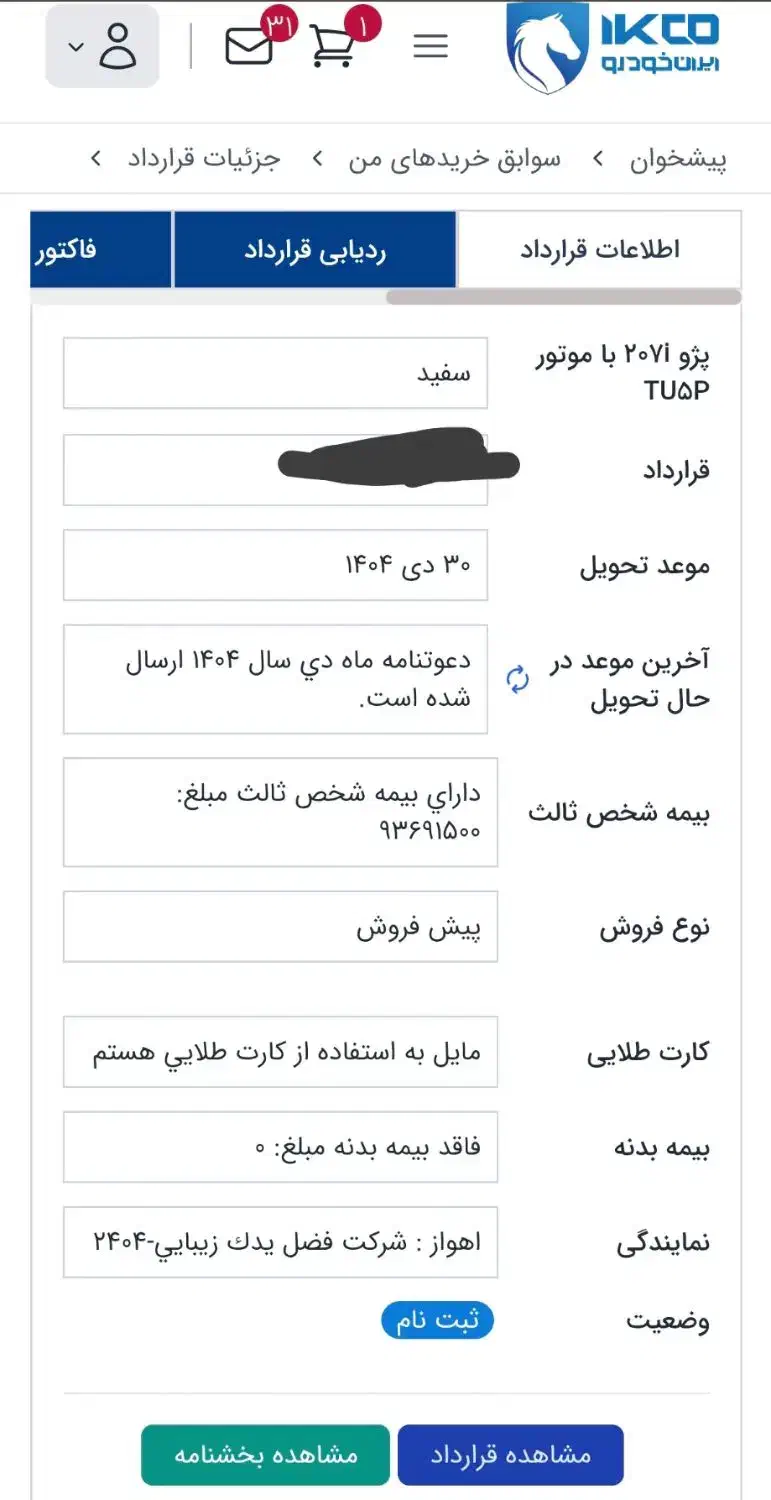Open the messages envelope icon

(x=249, y=46)
